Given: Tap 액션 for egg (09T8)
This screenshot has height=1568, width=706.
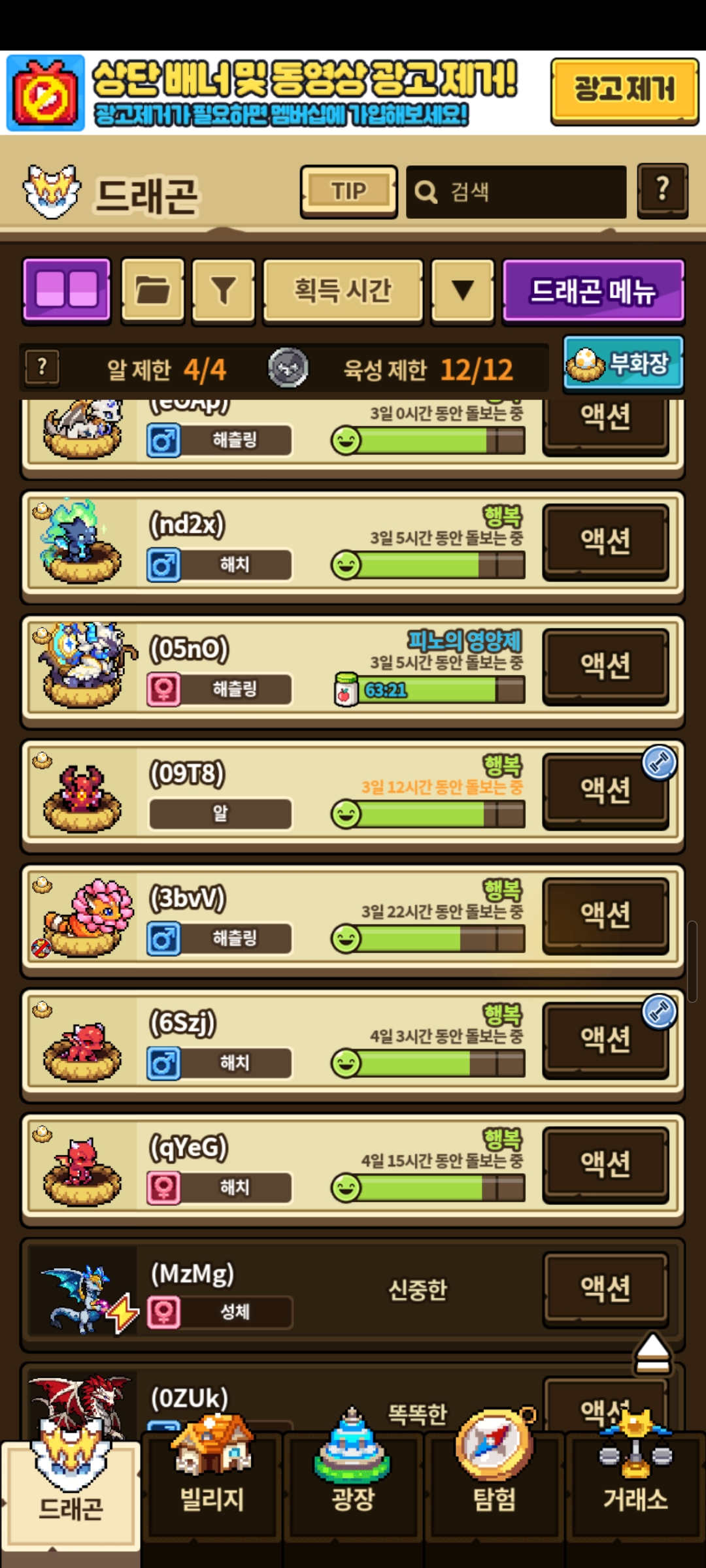Looking at the screenshot, I should (x=605, y=791).
